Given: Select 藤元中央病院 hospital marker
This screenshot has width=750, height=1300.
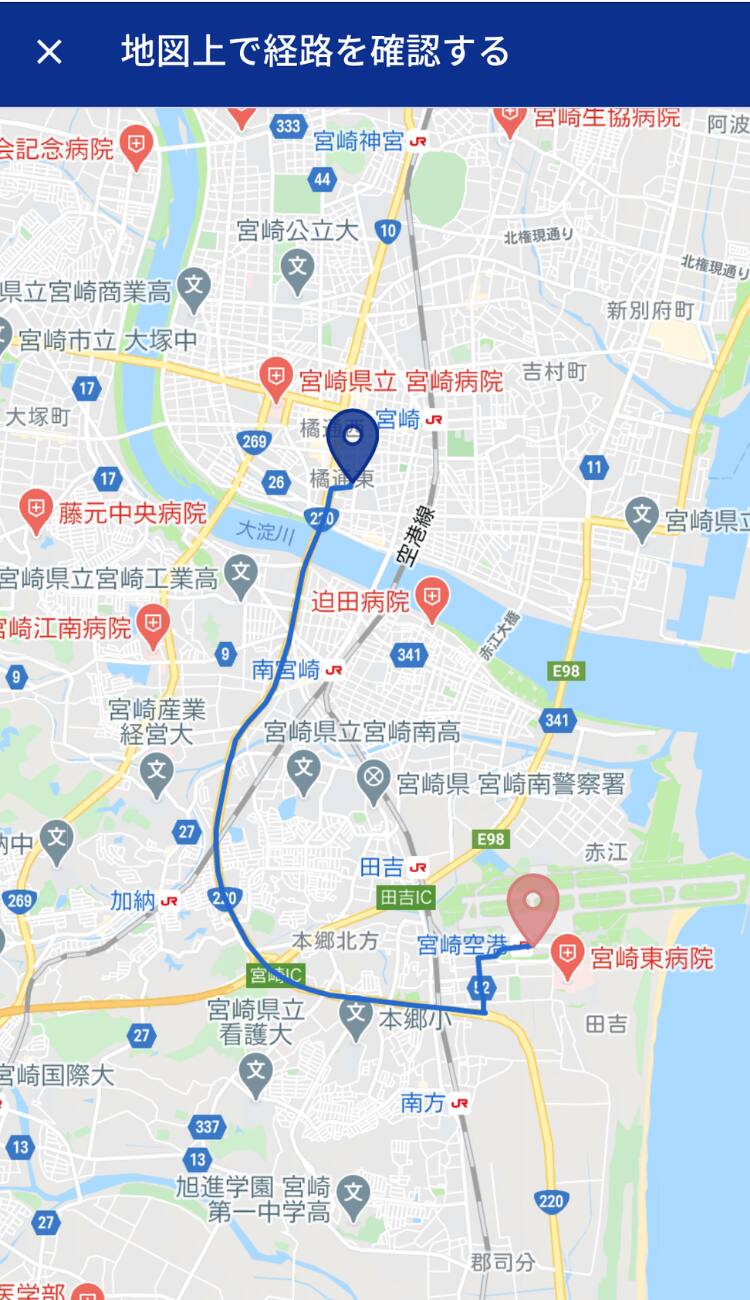Looking at the screenshot, I should click(x=37, y=512).
